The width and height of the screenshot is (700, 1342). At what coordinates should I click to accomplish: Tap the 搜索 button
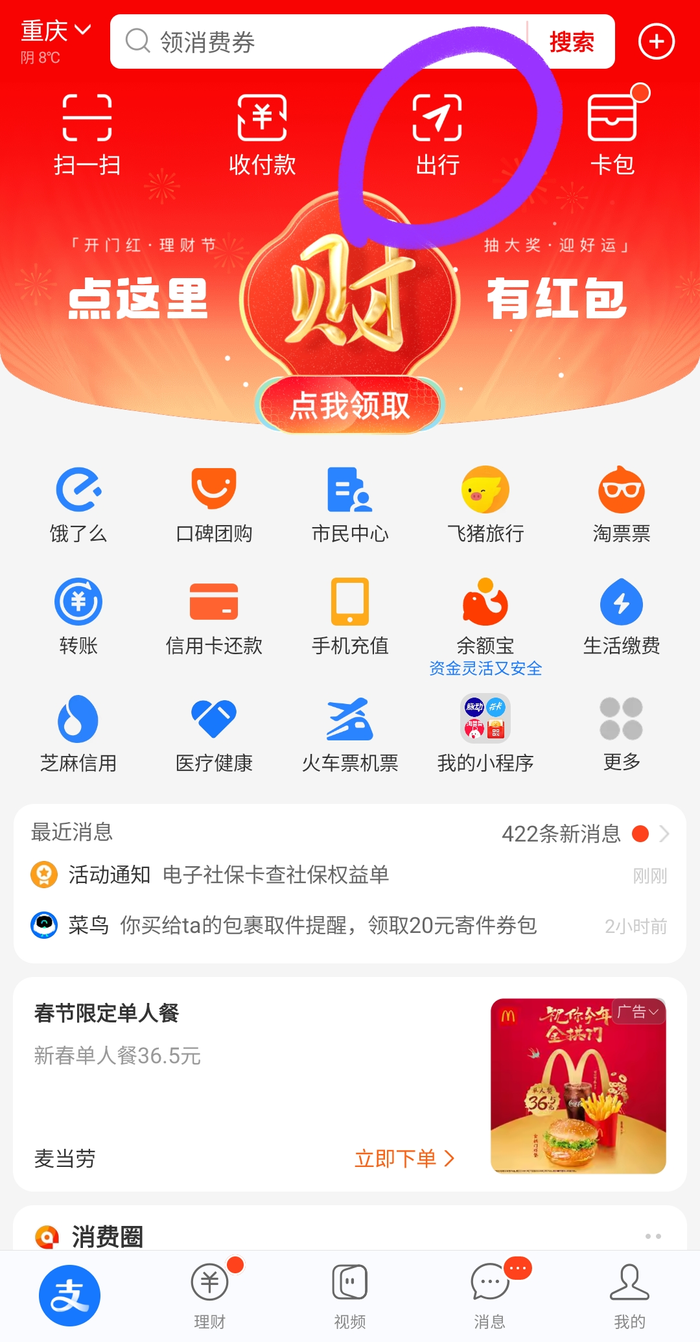[x=571, y=42]
